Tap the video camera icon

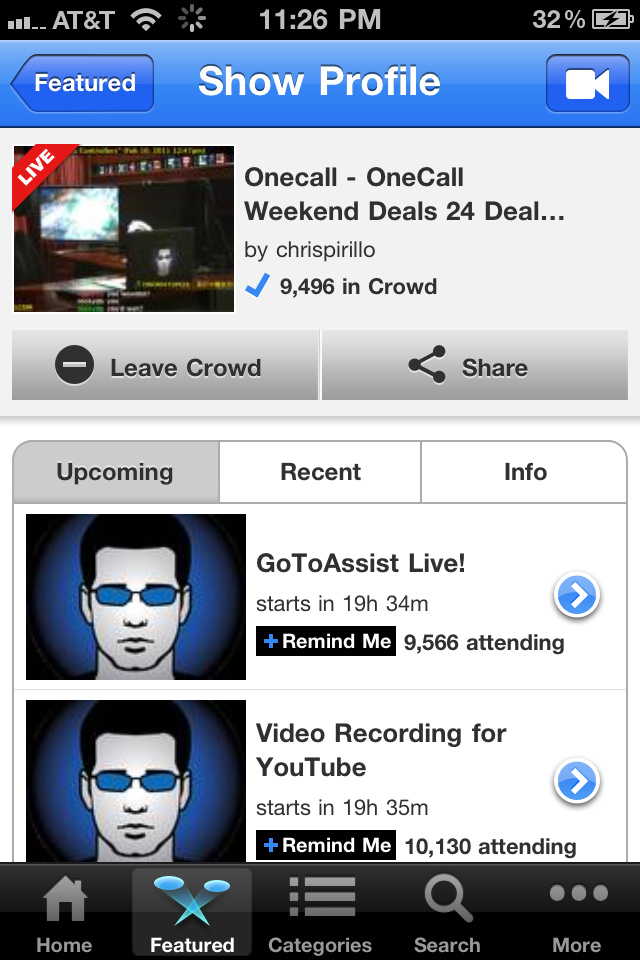tap(587, 84)
